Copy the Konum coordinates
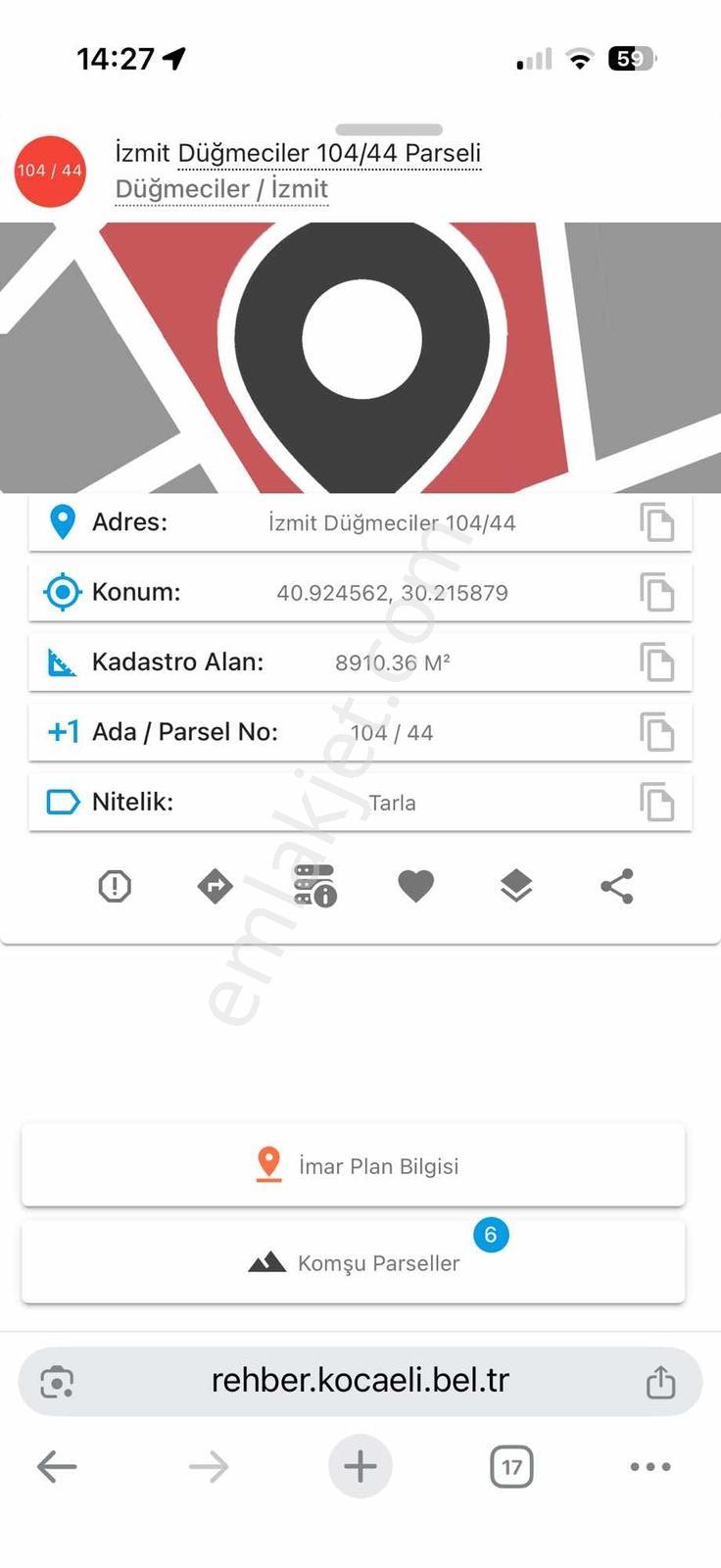 [656, 592]
